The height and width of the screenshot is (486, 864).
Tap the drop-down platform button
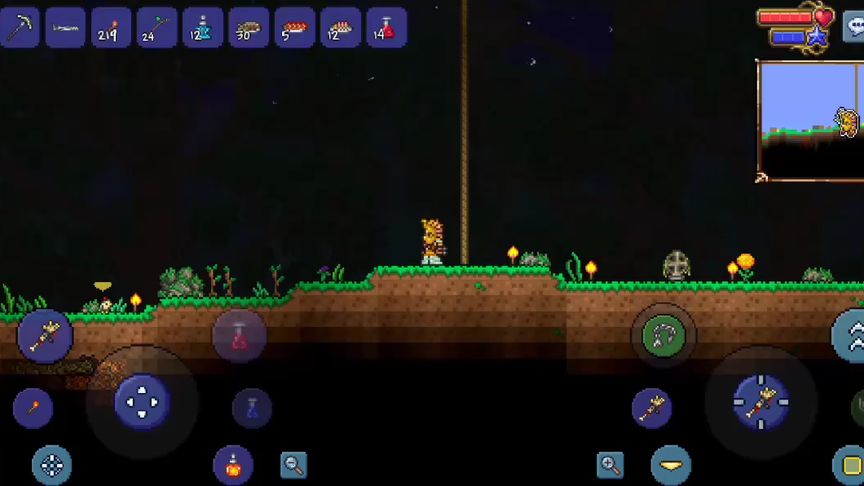pyautogui.click(x=671, y=465)
